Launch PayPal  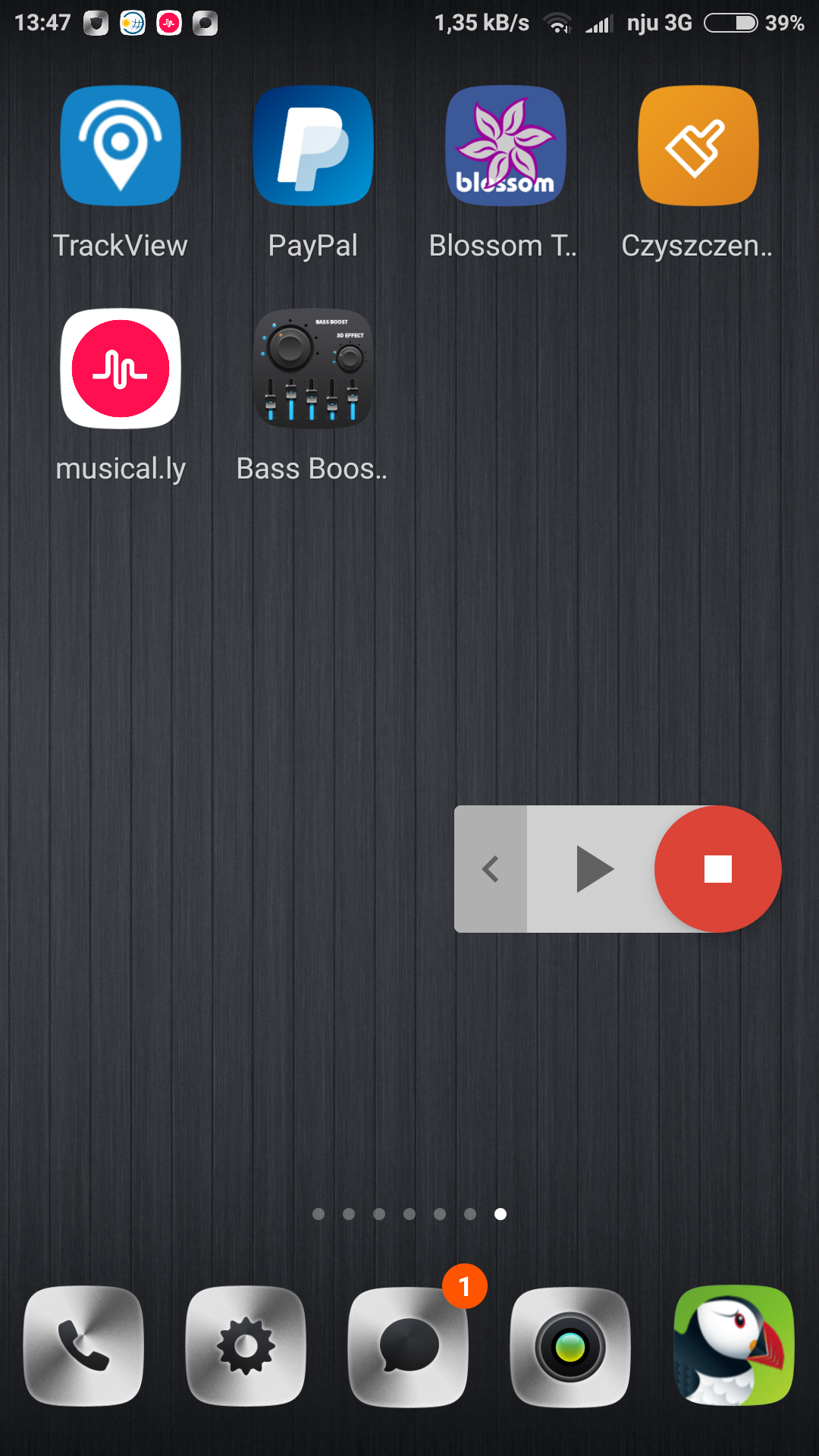pyautogui.click(x=313, y=146)
